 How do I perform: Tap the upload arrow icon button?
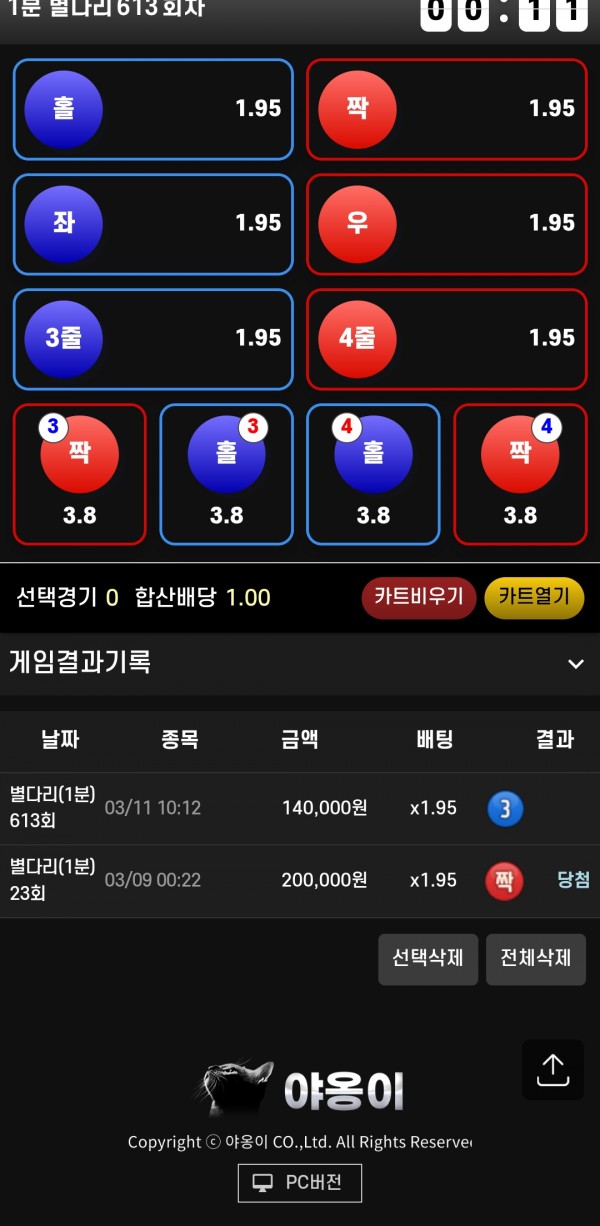click(552, 1070)
